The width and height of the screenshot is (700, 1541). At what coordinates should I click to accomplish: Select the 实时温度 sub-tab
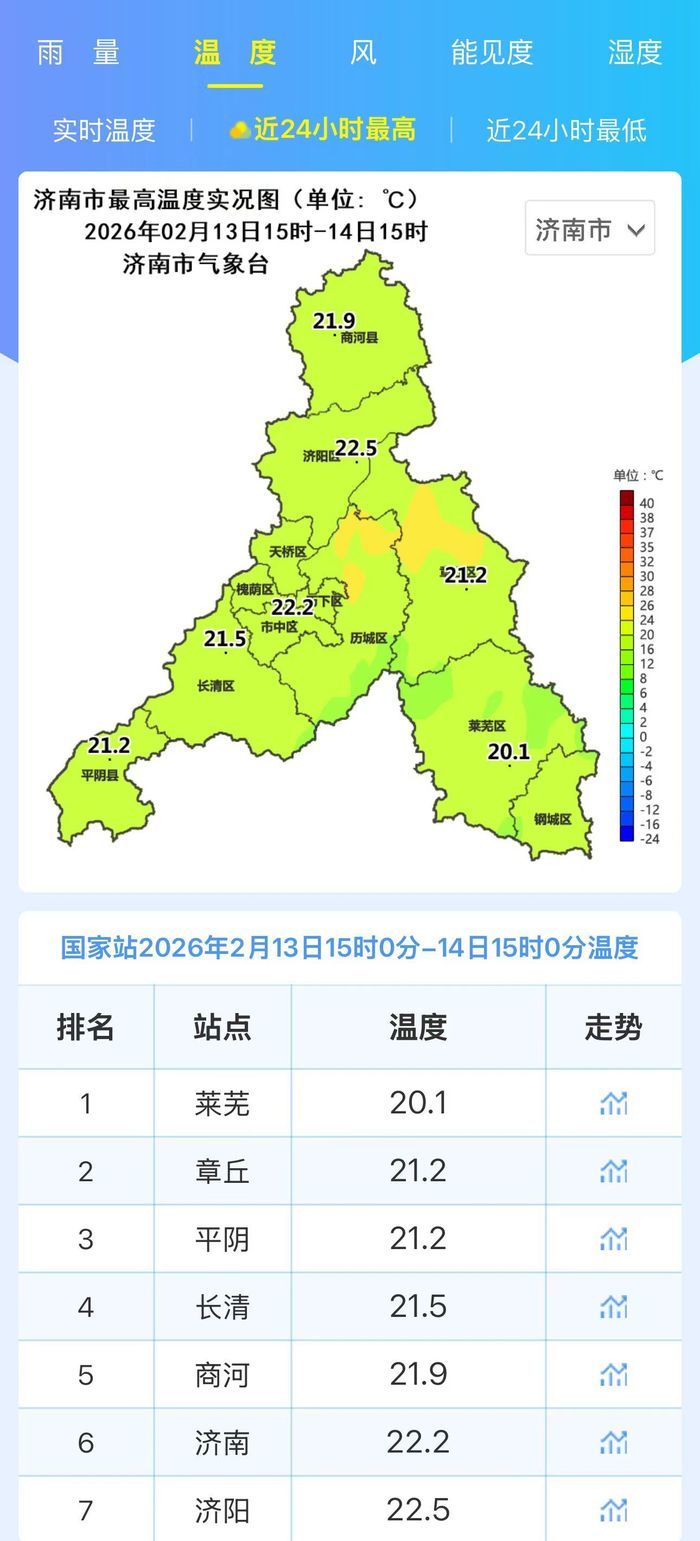[x=104, y=130]
